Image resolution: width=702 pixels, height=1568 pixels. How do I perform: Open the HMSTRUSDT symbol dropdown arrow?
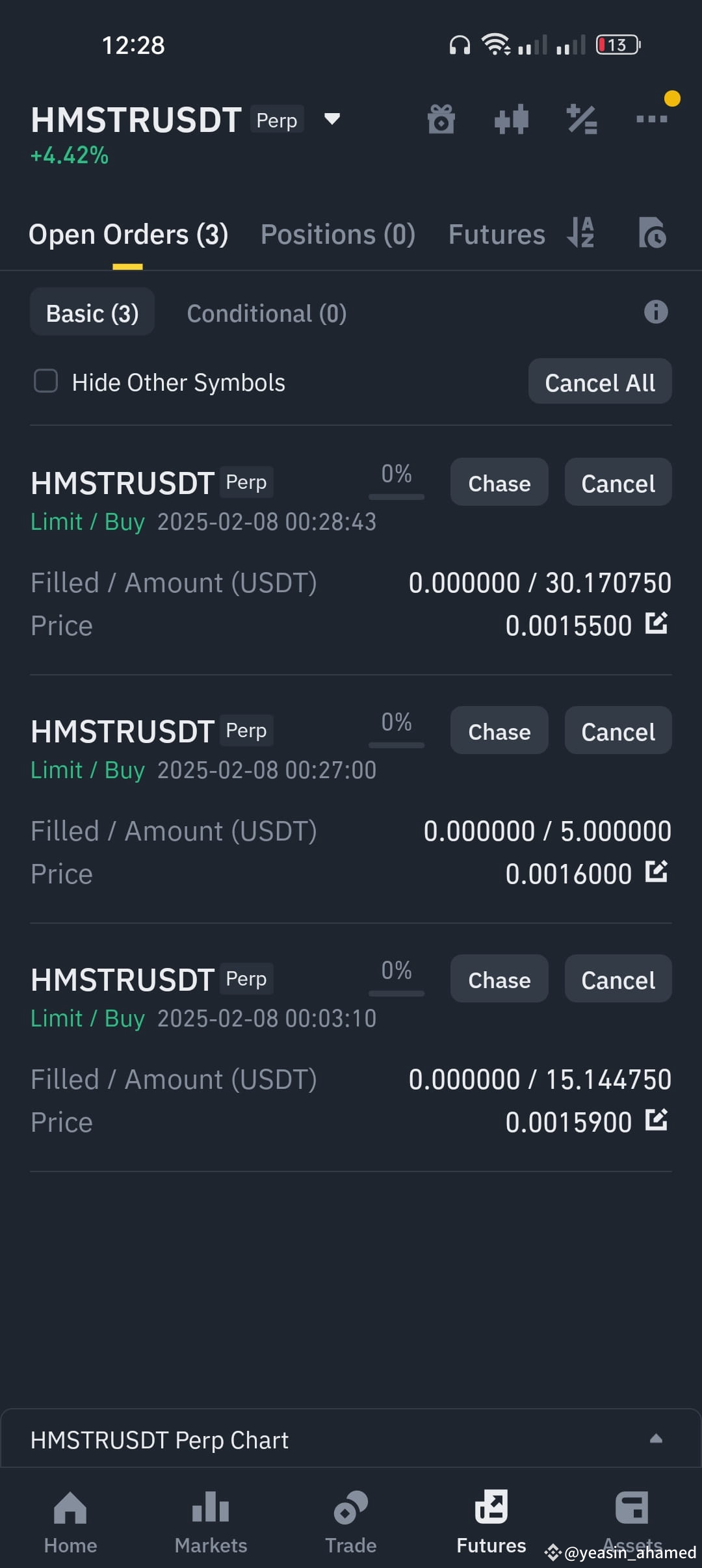(x=332, y=119)
